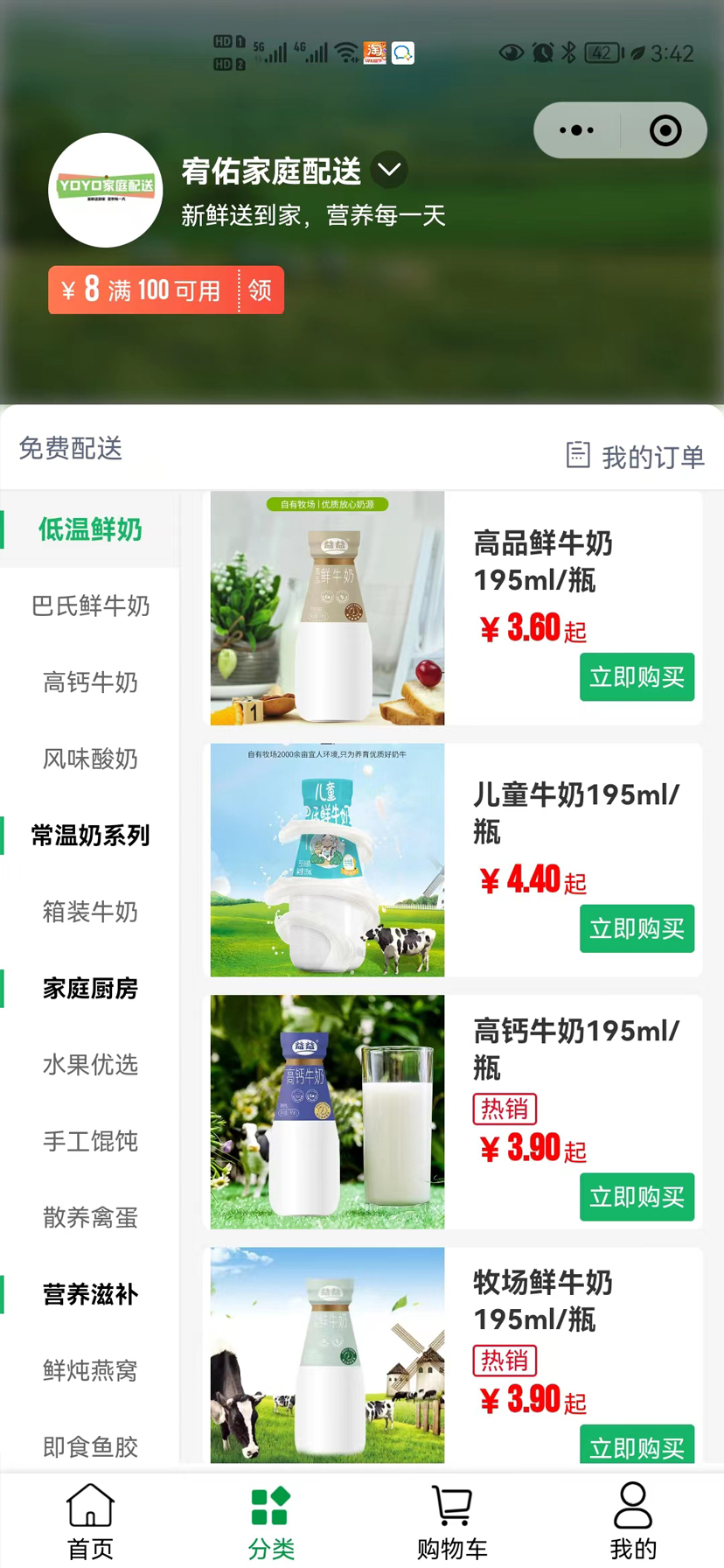The height and width of the screenshot is (1568, 724).
Task: Select the 巴氏鲜牛奶 category
Action: (x=90, y=605)
